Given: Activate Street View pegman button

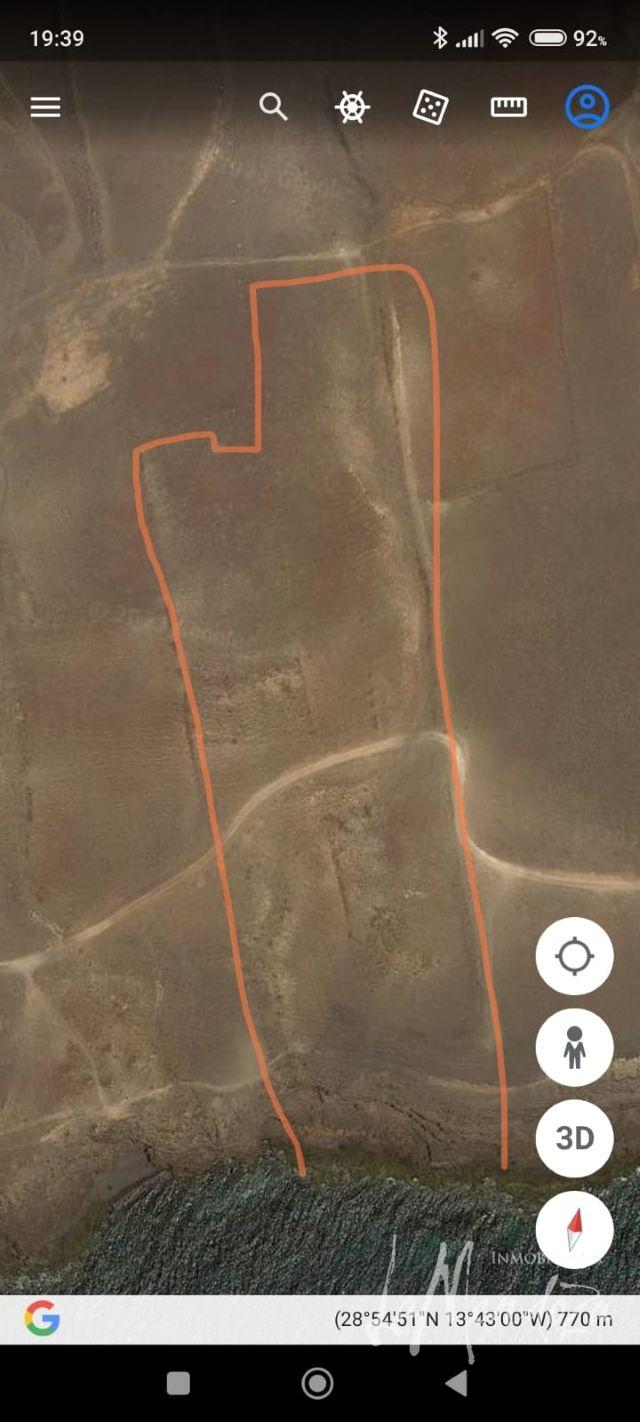Looking at the screenshot, I should pyautogui.click(x=574, y=1047).
